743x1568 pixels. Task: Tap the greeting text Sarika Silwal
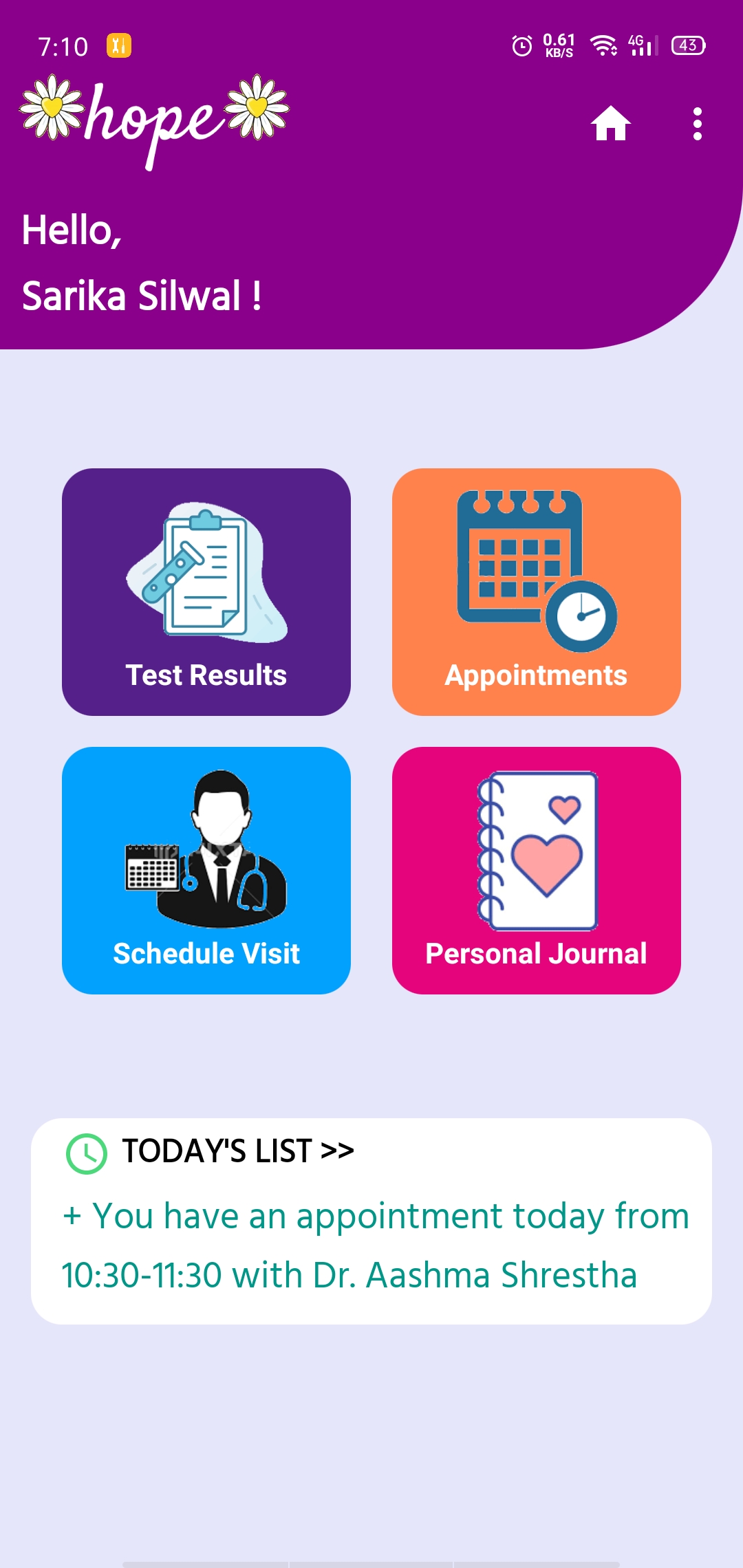pyautogui.click(x=141, y=296)
